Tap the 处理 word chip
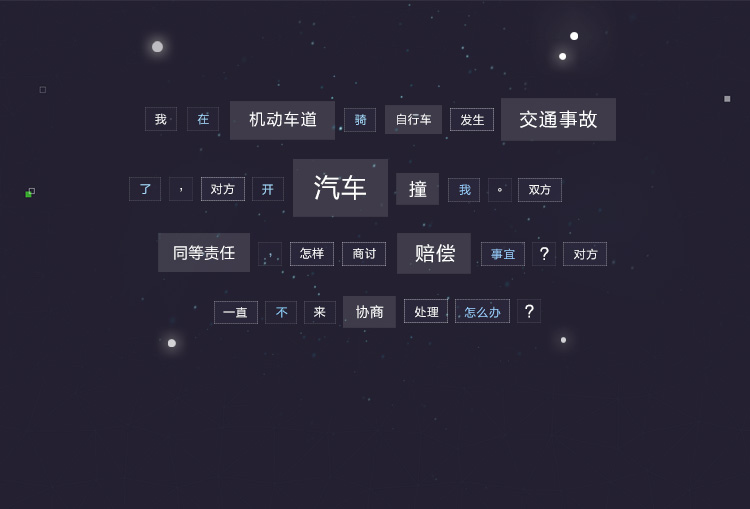The height and width of the screenshot is (509, 750). [426, 312]
